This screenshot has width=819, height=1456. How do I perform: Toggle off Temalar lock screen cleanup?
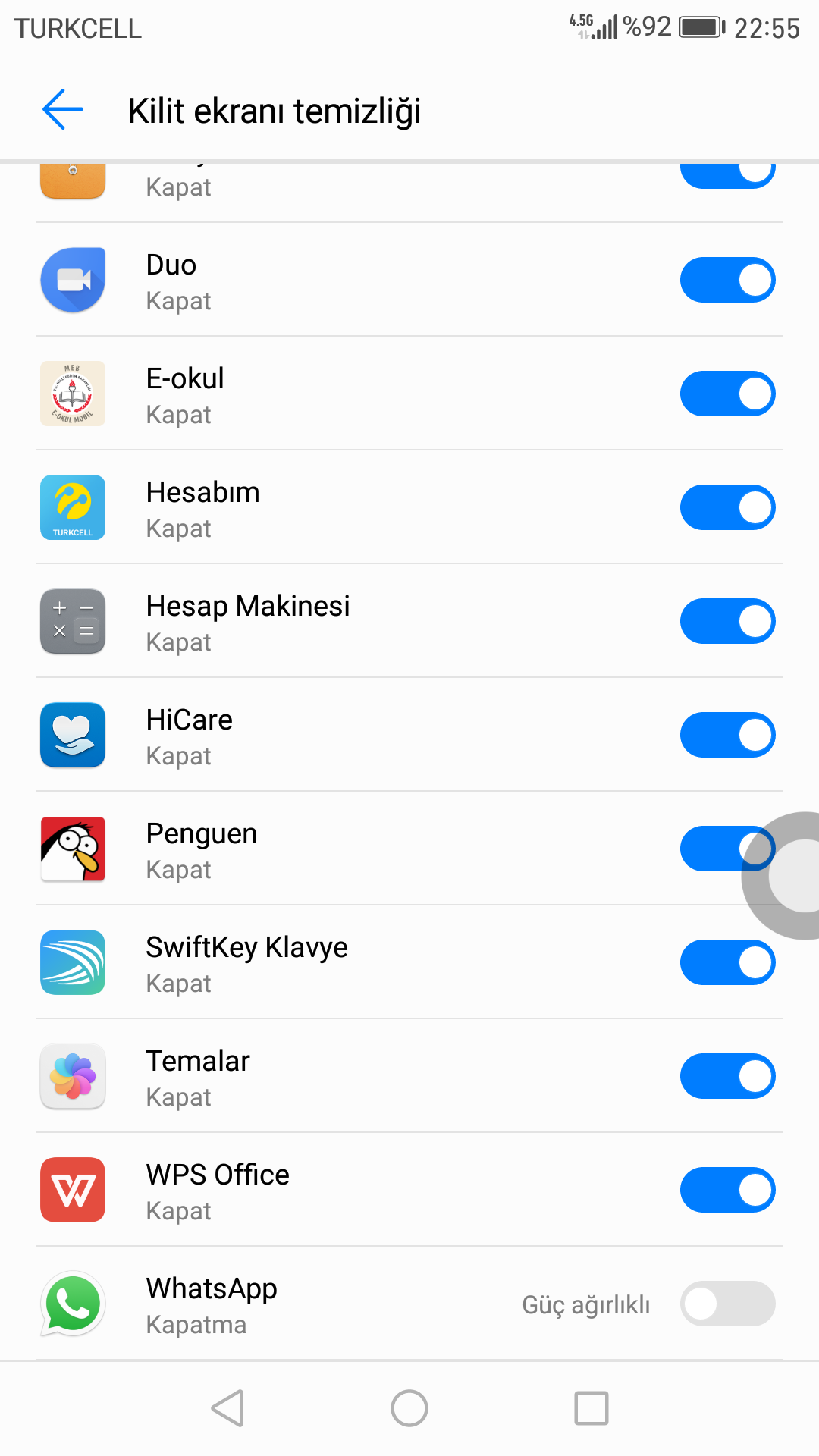[727, 1076]
